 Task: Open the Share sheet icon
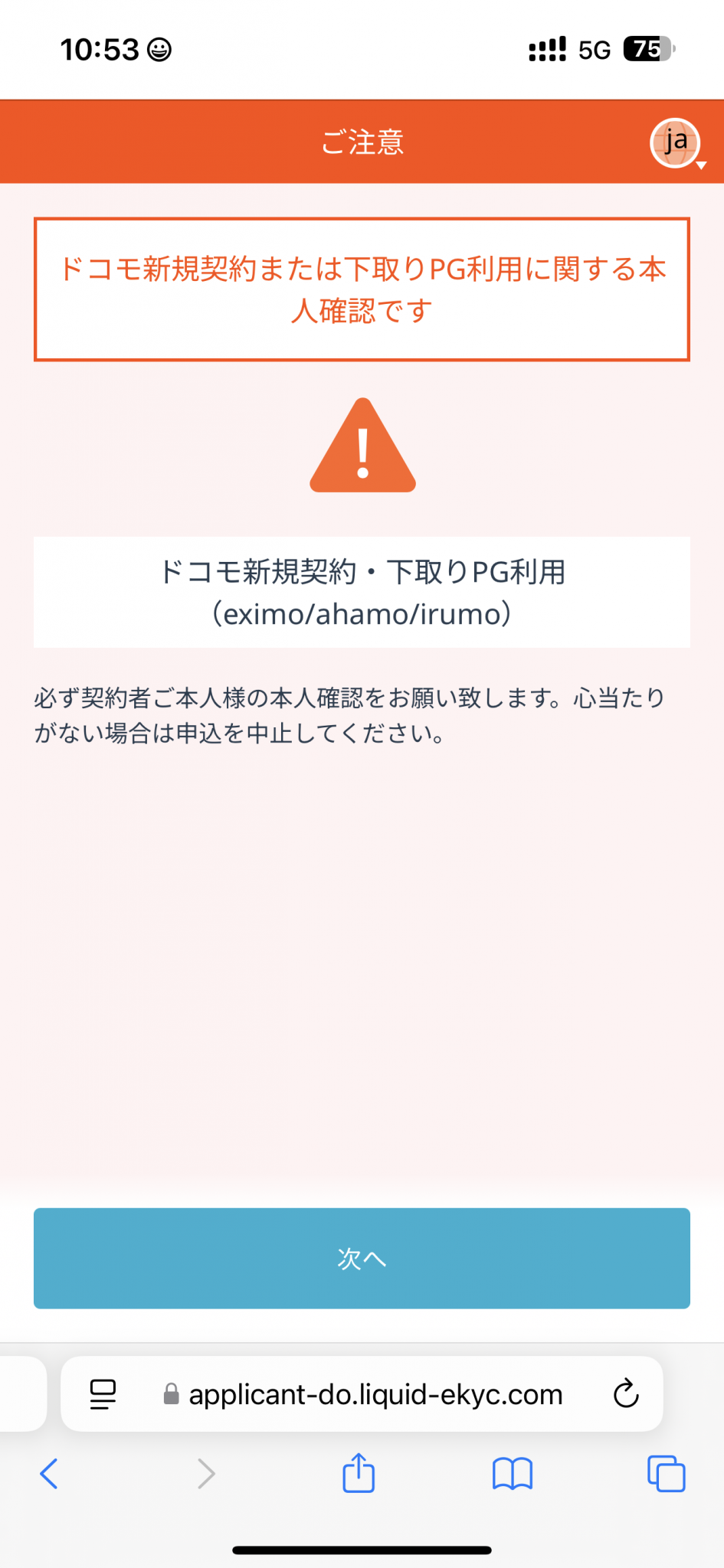358,1472
